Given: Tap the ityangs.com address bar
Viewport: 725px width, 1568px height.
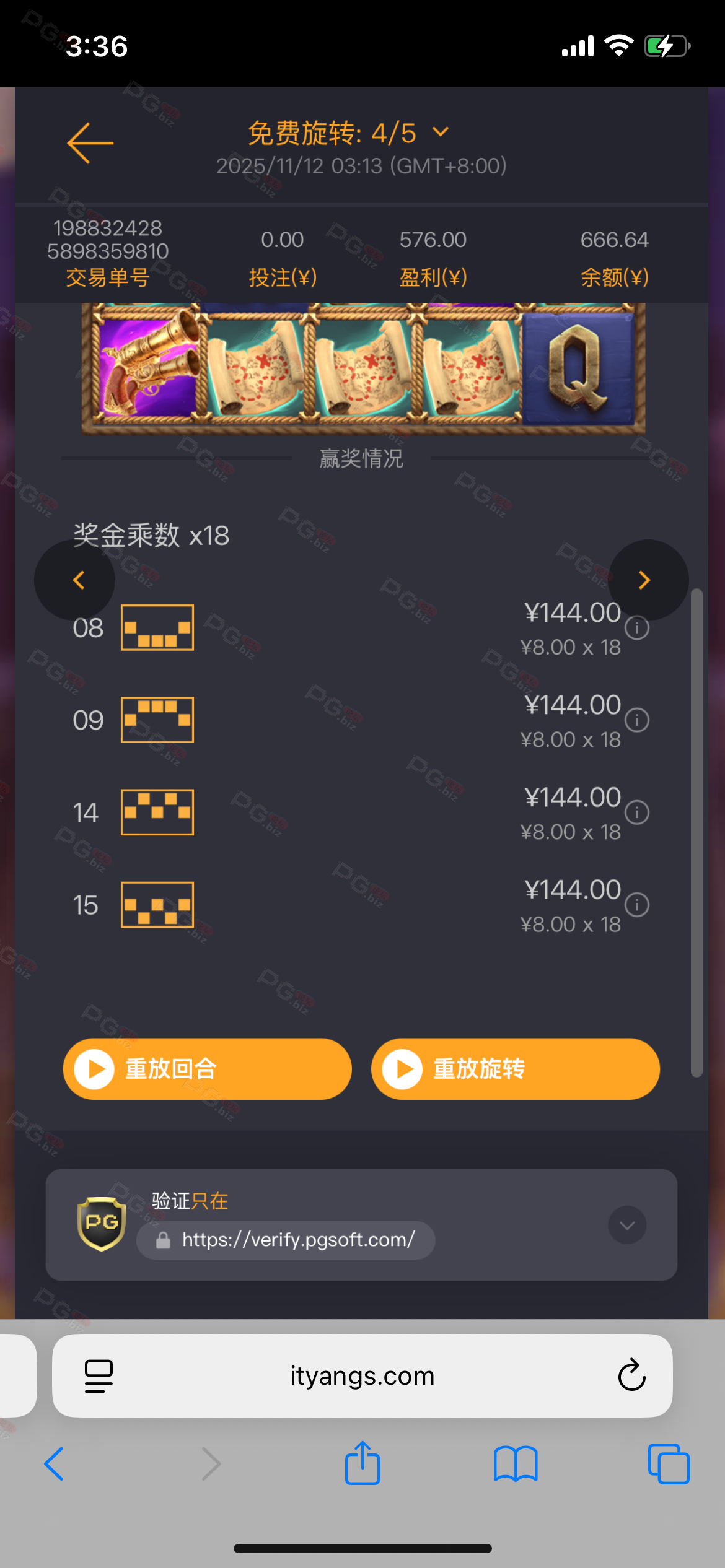Looking at the screenshot, I should [362, 1375].
